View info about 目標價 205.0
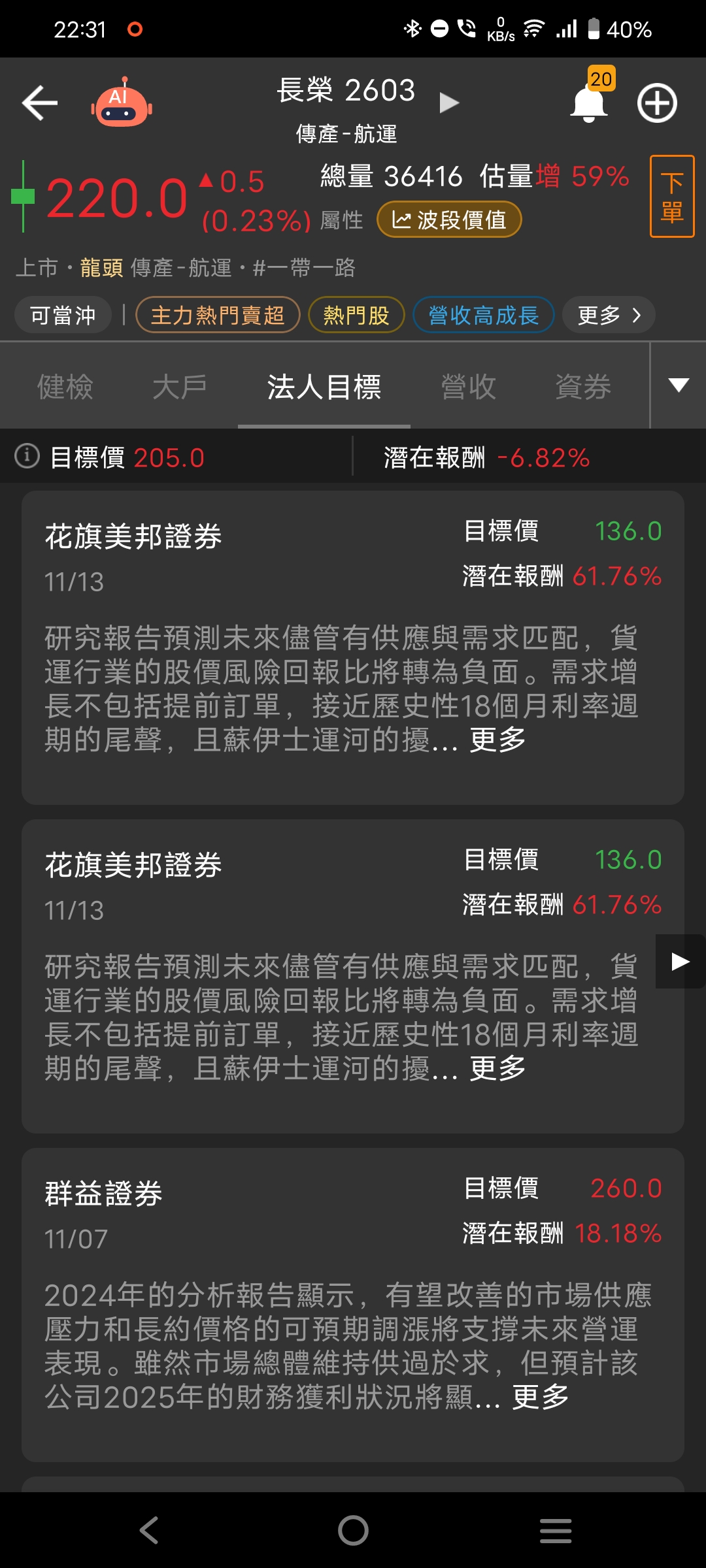Screen dimensions: 706x1568 click(x=27, y=456)
